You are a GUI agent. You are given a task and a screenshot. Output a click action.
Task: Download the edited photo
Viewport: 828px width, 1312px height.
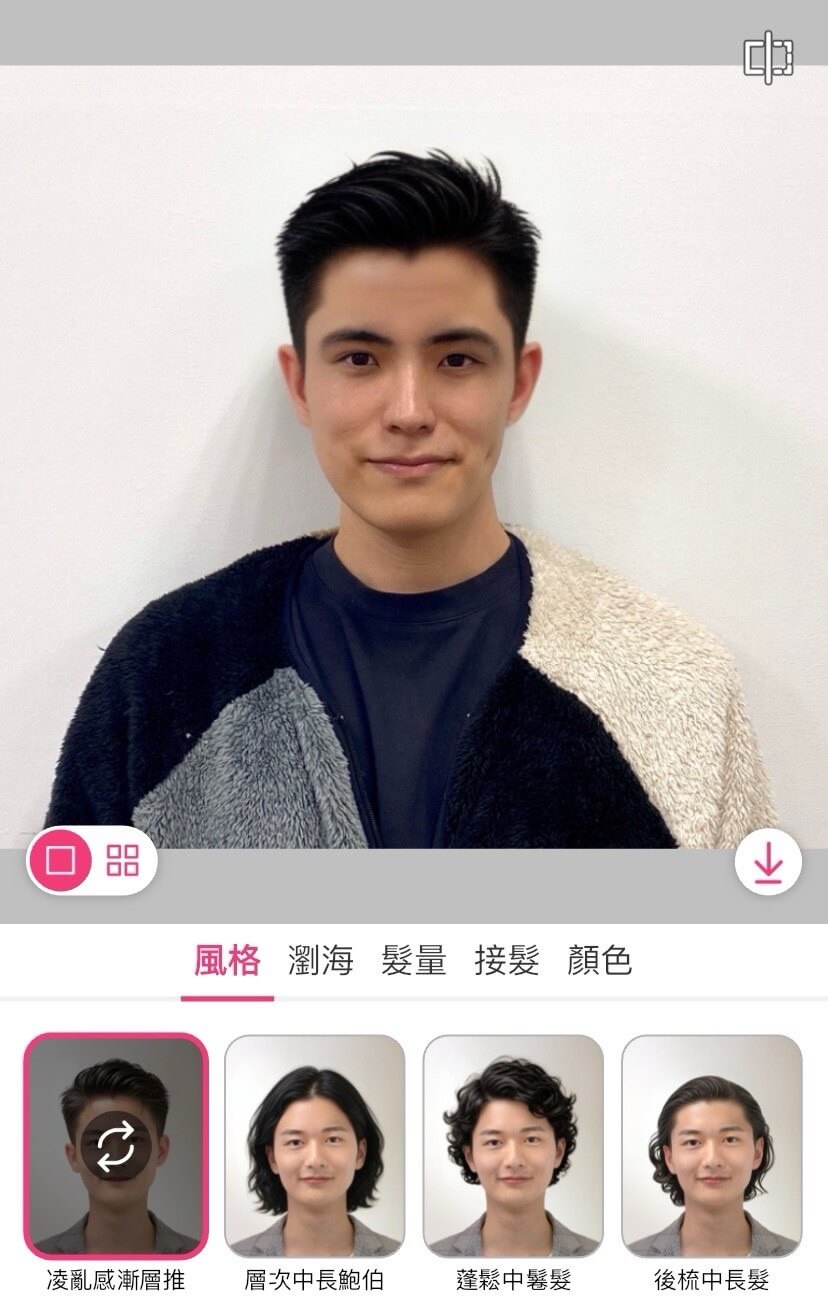[768, 865]
